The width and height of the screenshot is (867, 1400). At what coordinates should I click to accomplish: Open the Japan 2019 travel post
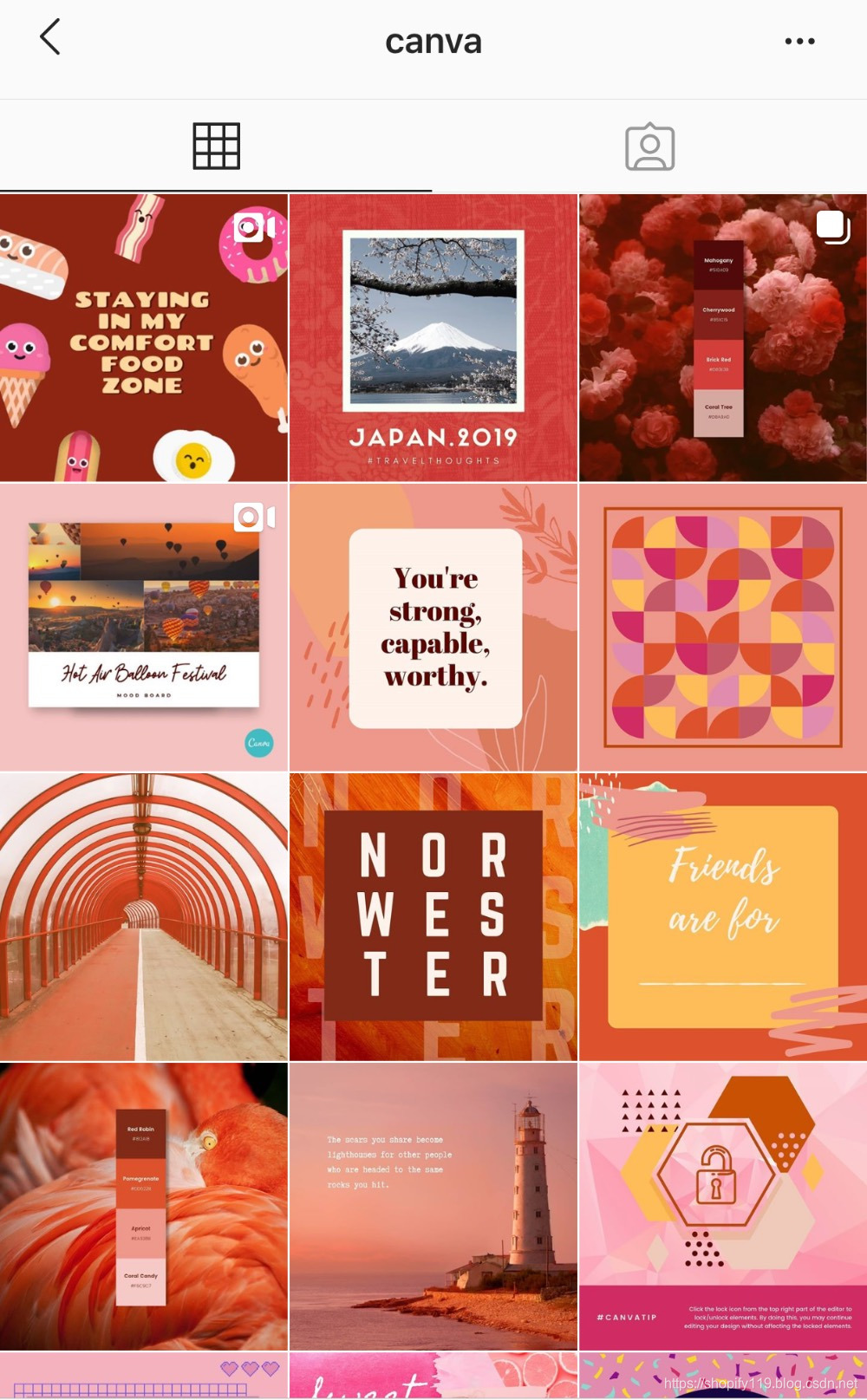point(433,338)
